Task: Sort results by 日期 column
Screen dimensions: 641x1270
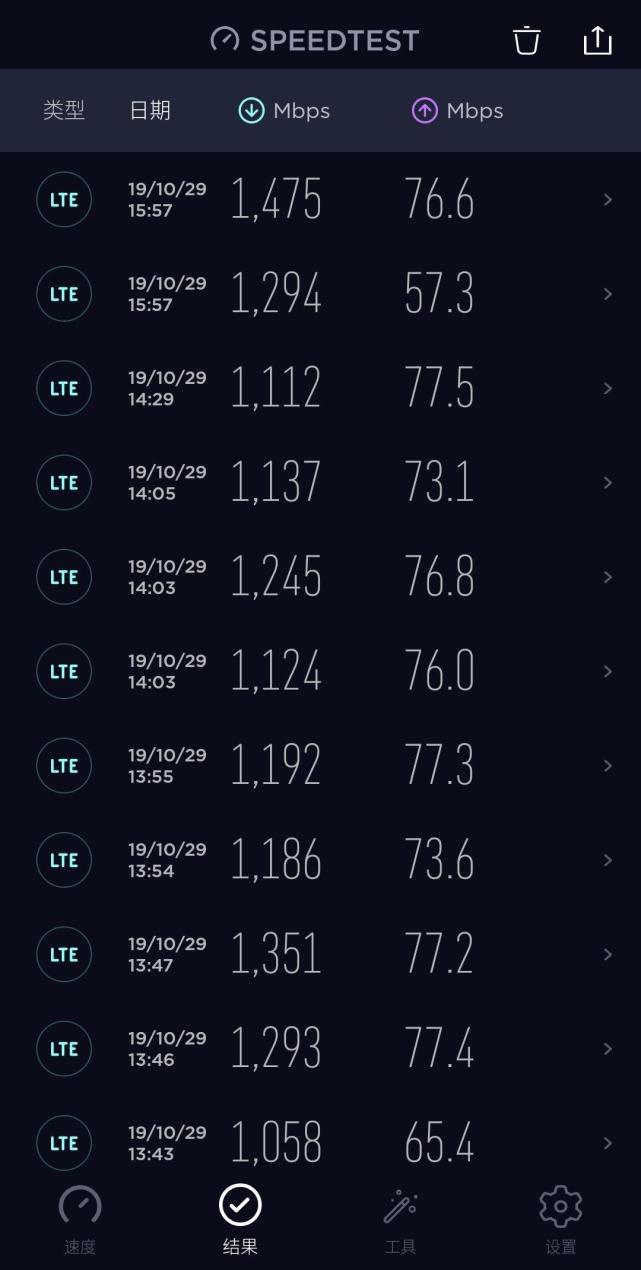Action: (x=150, y=111)
